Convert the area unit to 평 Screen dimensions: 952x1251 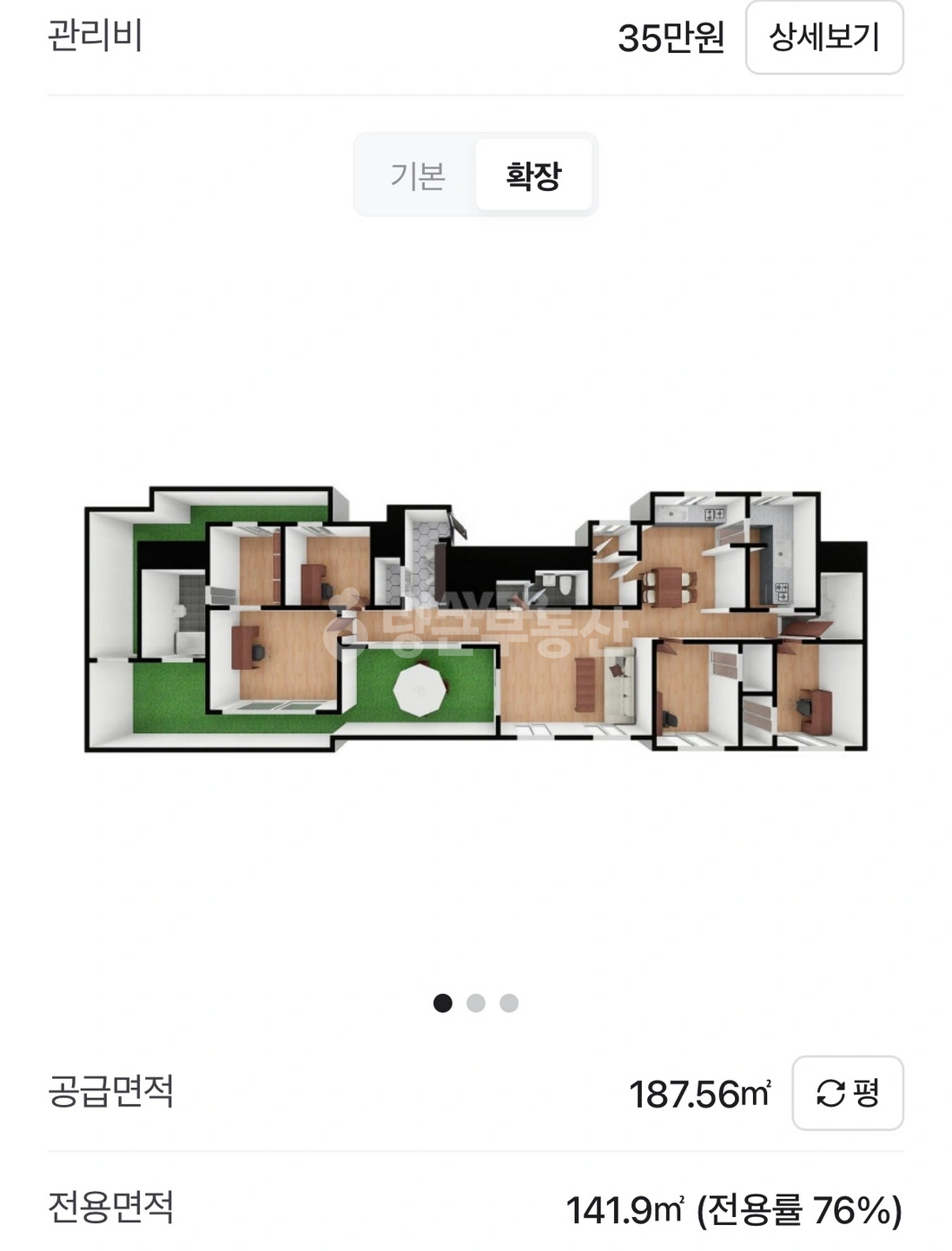coord(848,1093)
